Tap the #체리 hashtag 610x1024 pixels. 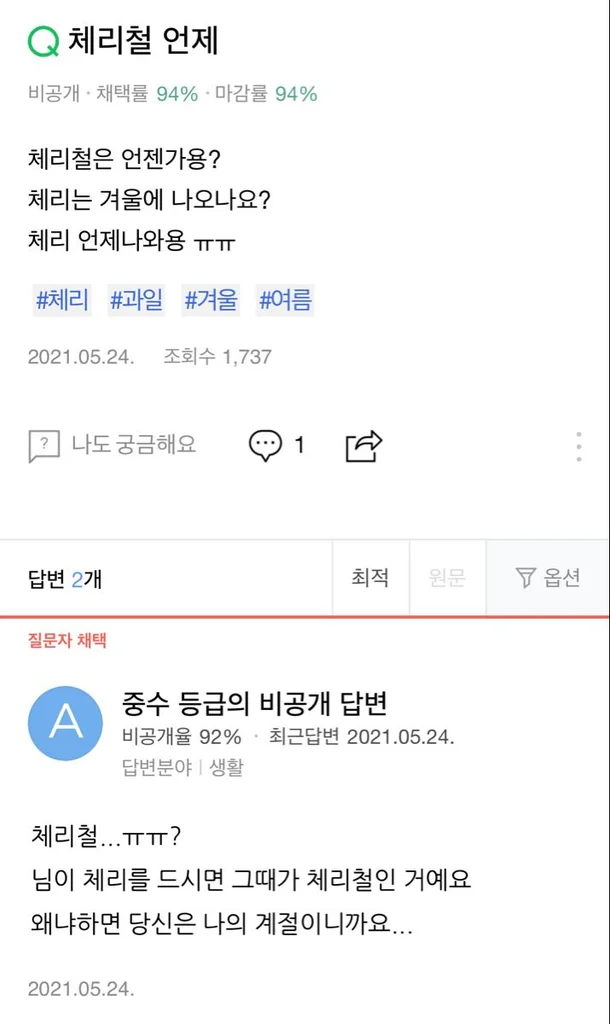click(62, 299)
